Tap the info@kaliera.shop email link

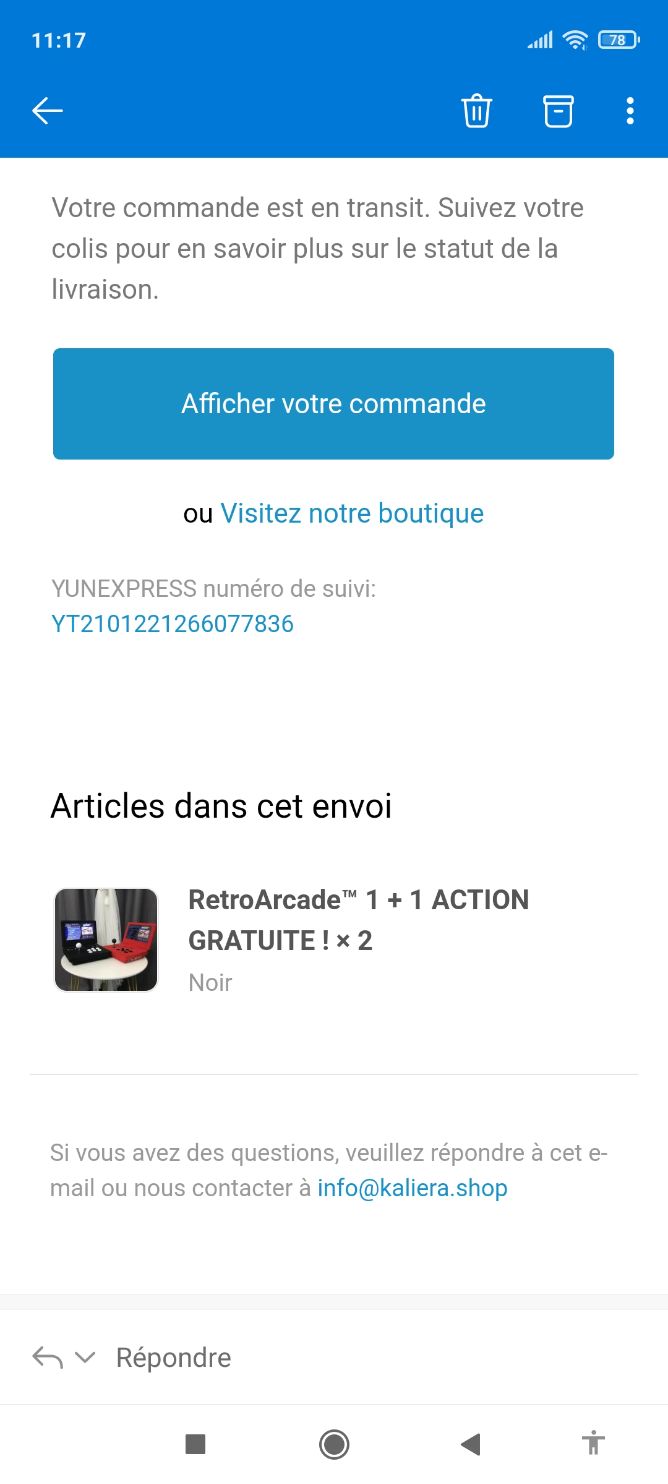(x=412, y=1188)
